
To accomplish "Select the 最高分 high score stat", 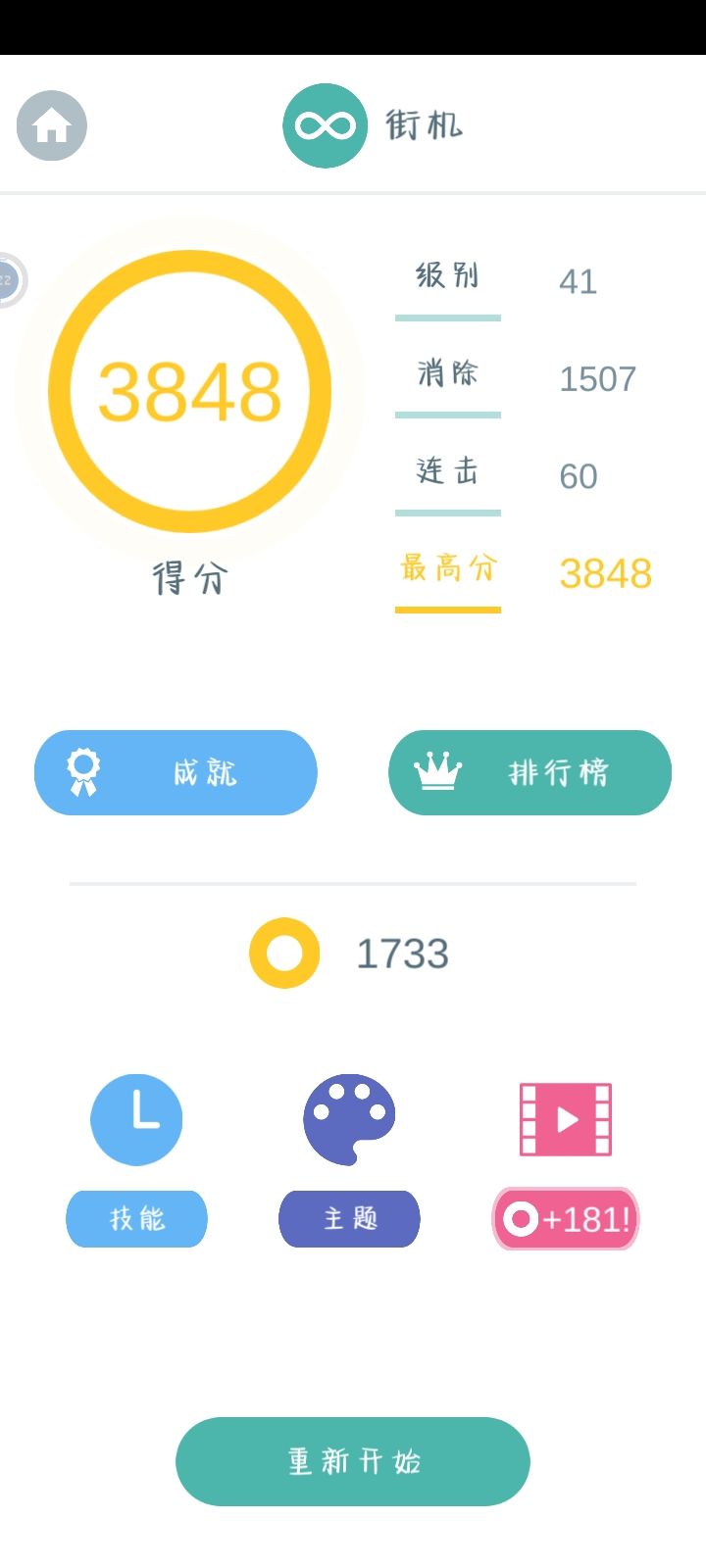I will pos(447,570).
